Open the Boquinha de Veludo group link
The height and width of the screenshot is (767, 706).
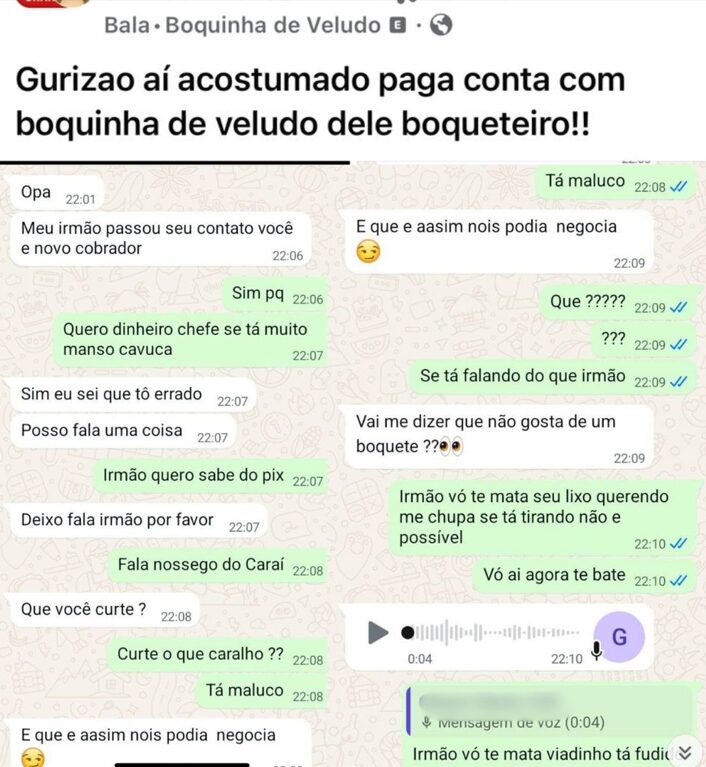pos(272,25)
